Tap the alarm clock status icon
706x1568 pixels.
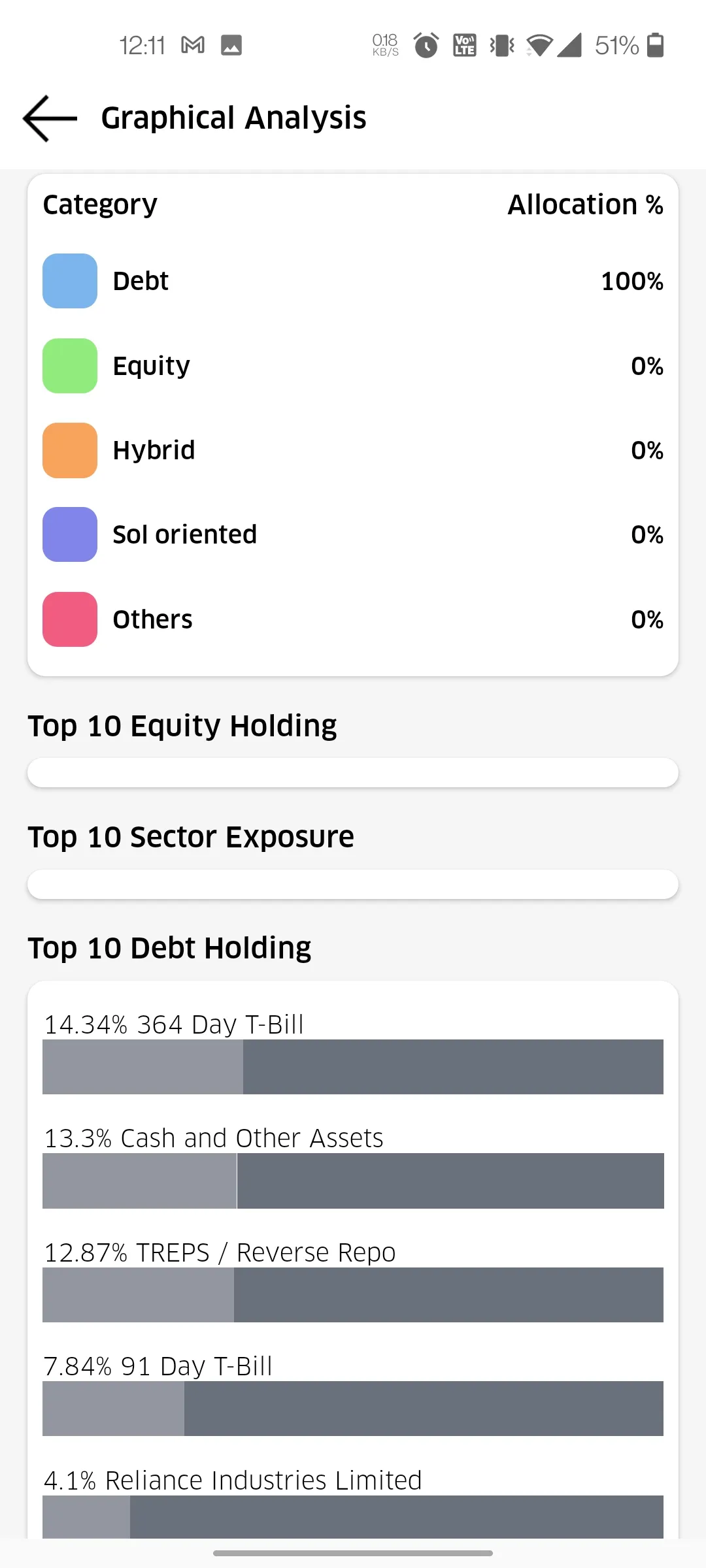(x=426, y=44)
